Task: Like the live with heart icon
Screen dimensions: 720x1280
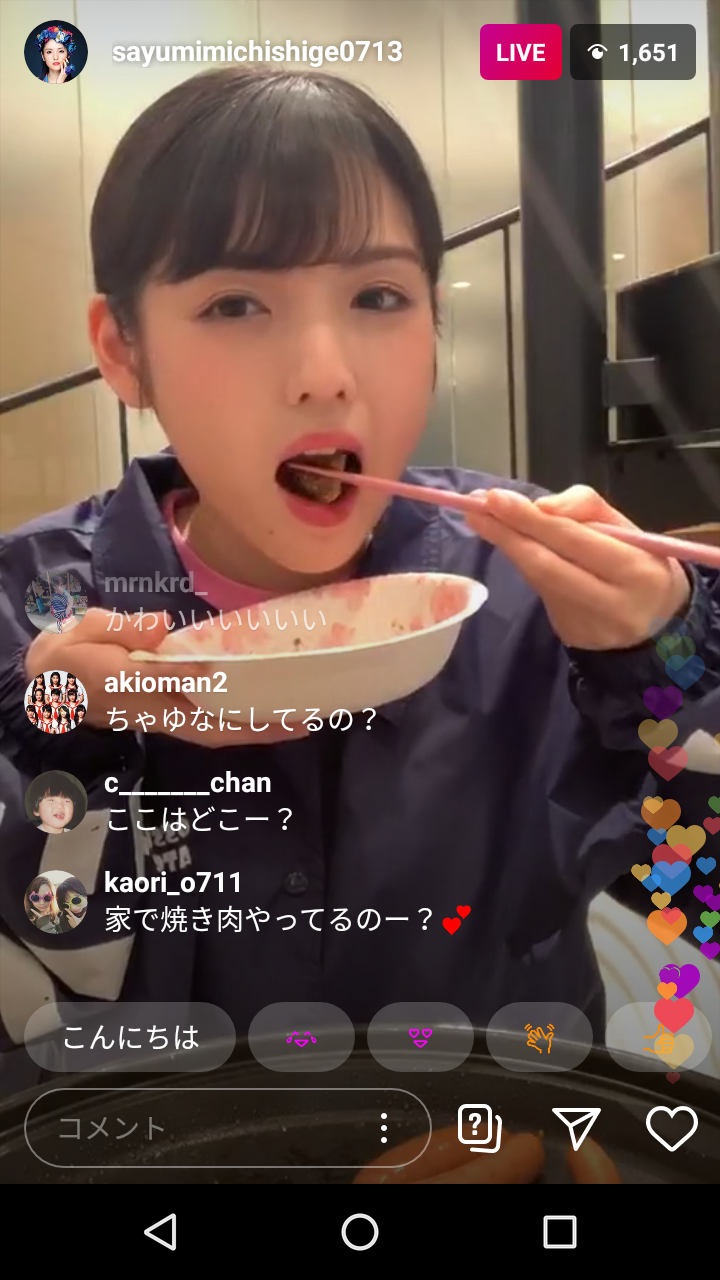Action: click(x=672, y=1128)
